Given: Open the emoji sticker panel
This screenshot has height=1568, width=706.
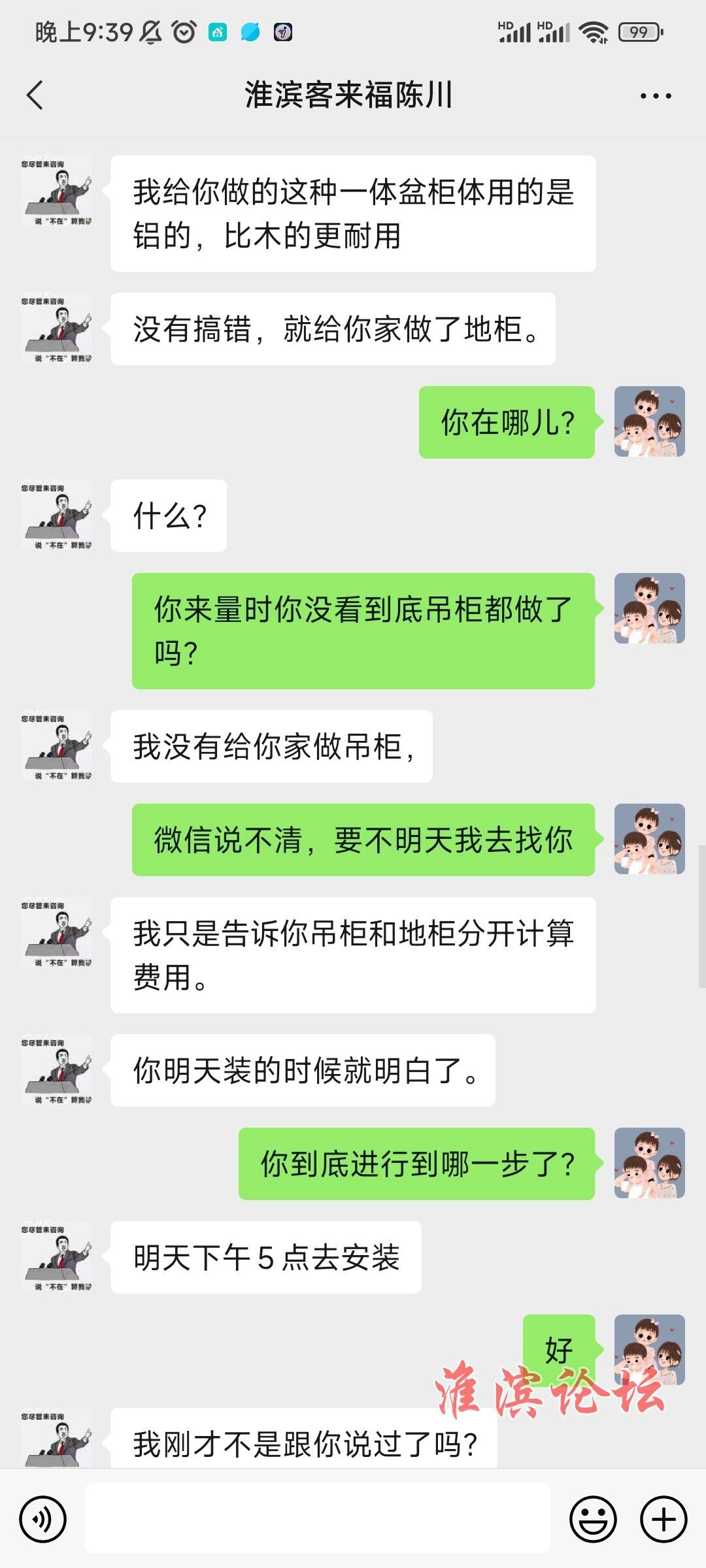Looking at the screenshot, I should pyautogui.click(x=593, y=1519).
